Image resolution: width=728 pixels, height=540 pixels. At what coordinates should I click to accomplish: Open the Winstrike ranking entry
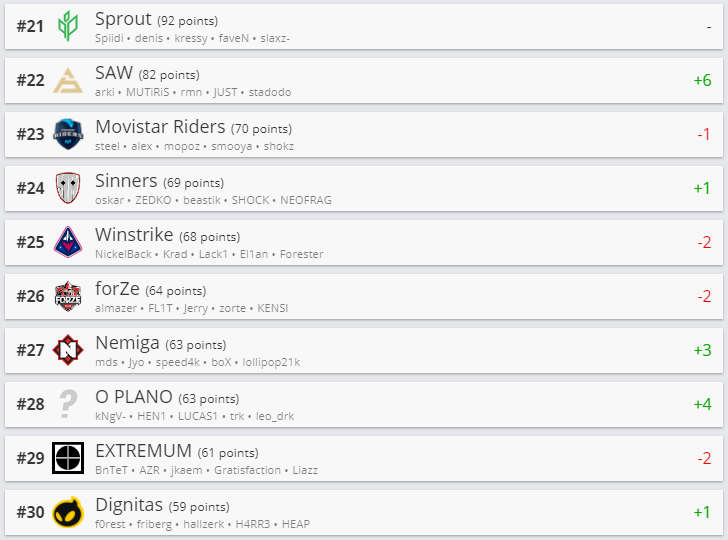click(x=364, y=242)
